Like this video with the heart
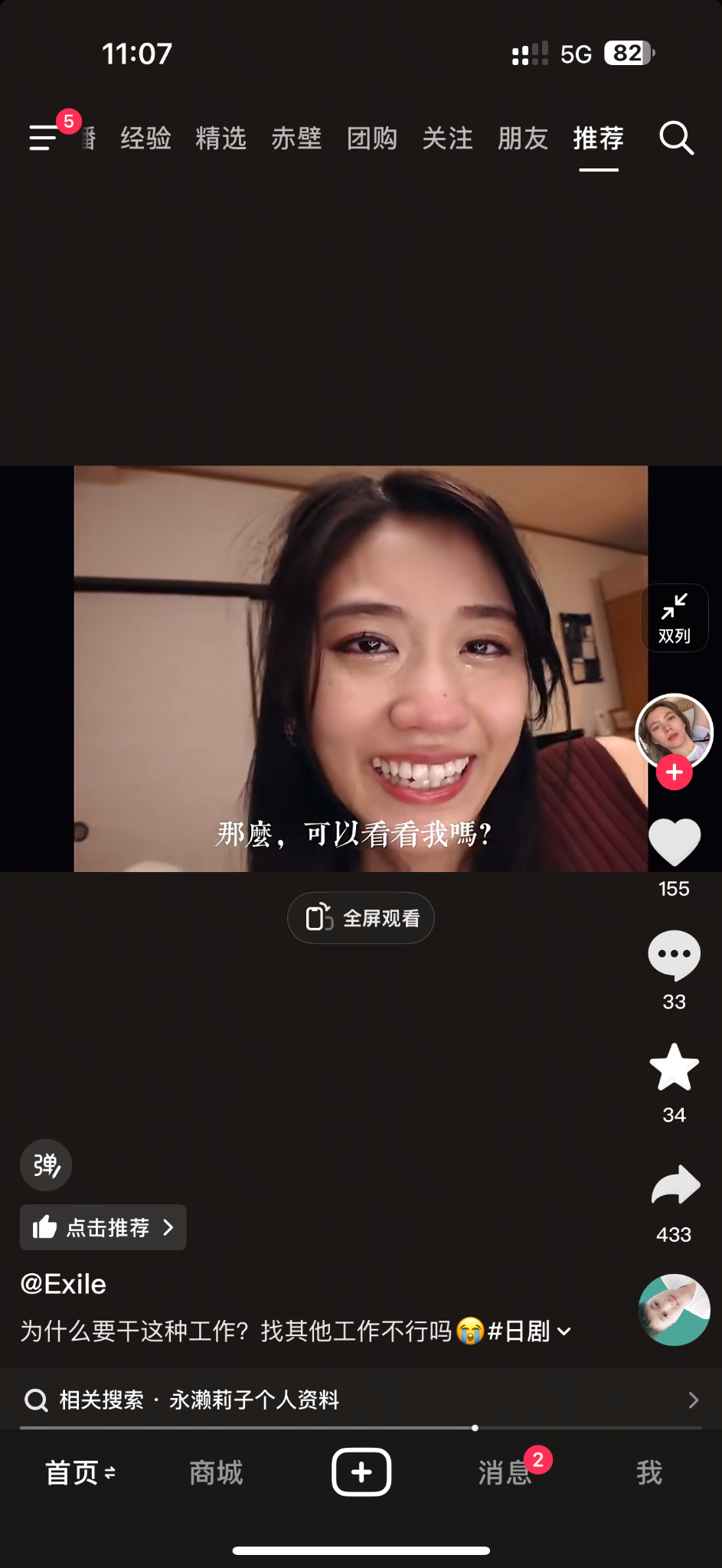Screen dimensions: 722x1568 [x=674, y=841]
